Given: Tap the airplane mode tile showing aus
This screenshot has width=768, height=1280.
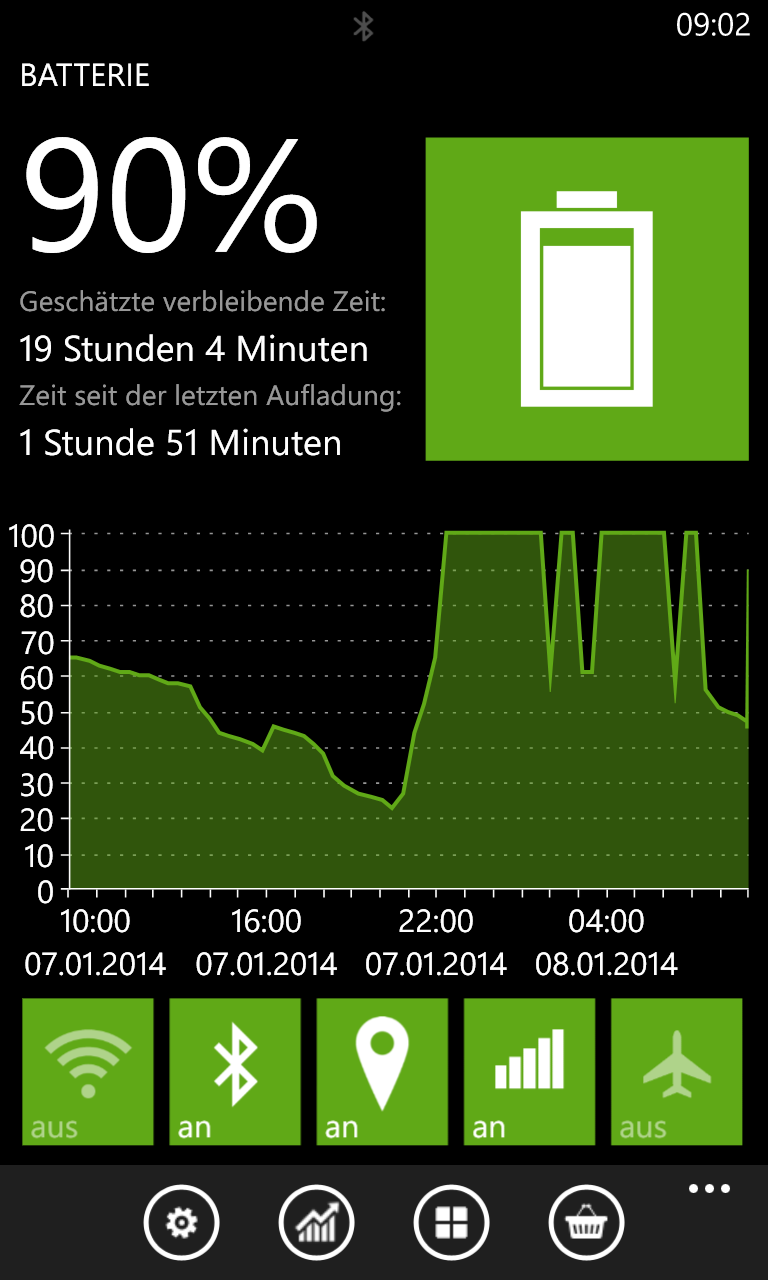Looking at the screenshot, I should tap(677, 1071).
